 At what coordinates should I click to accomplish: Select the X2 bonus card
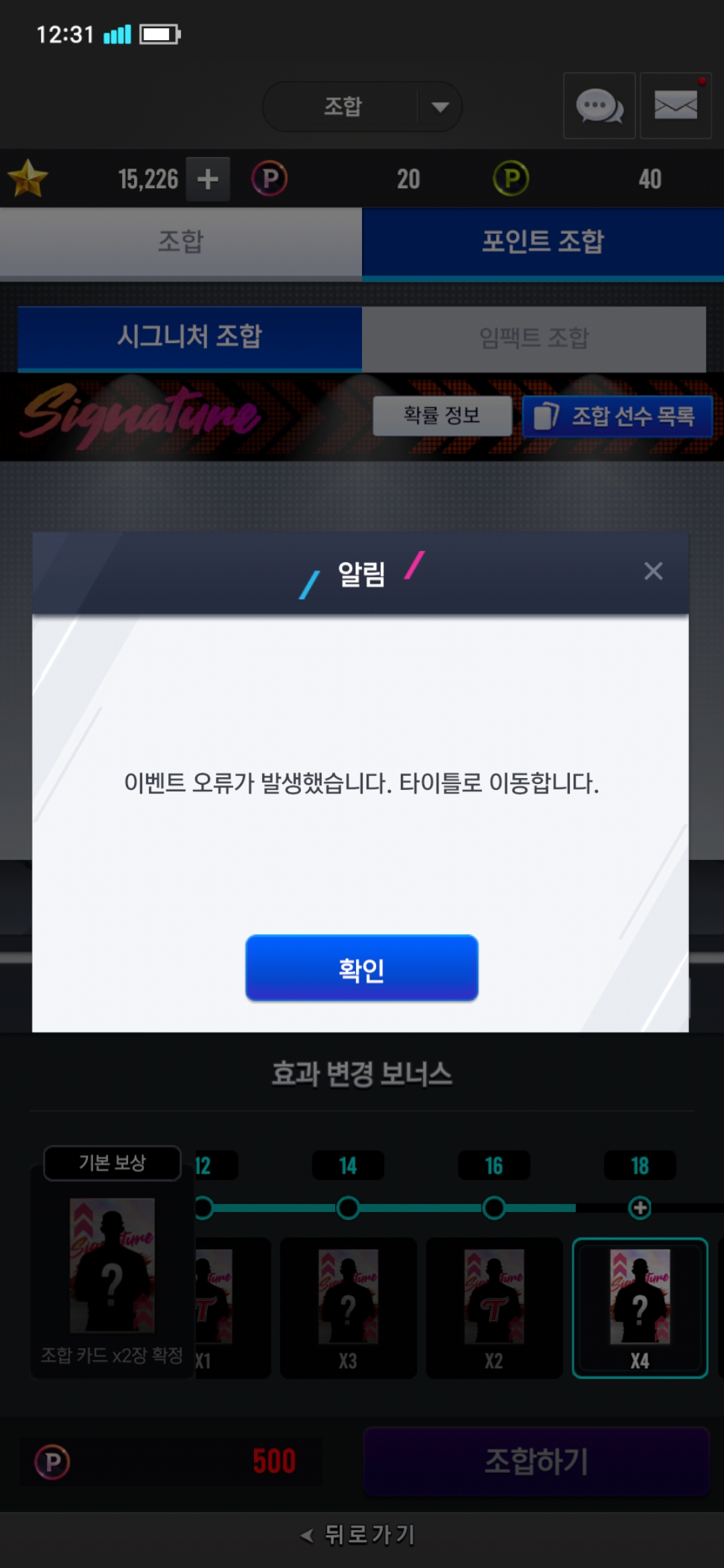494,1307
